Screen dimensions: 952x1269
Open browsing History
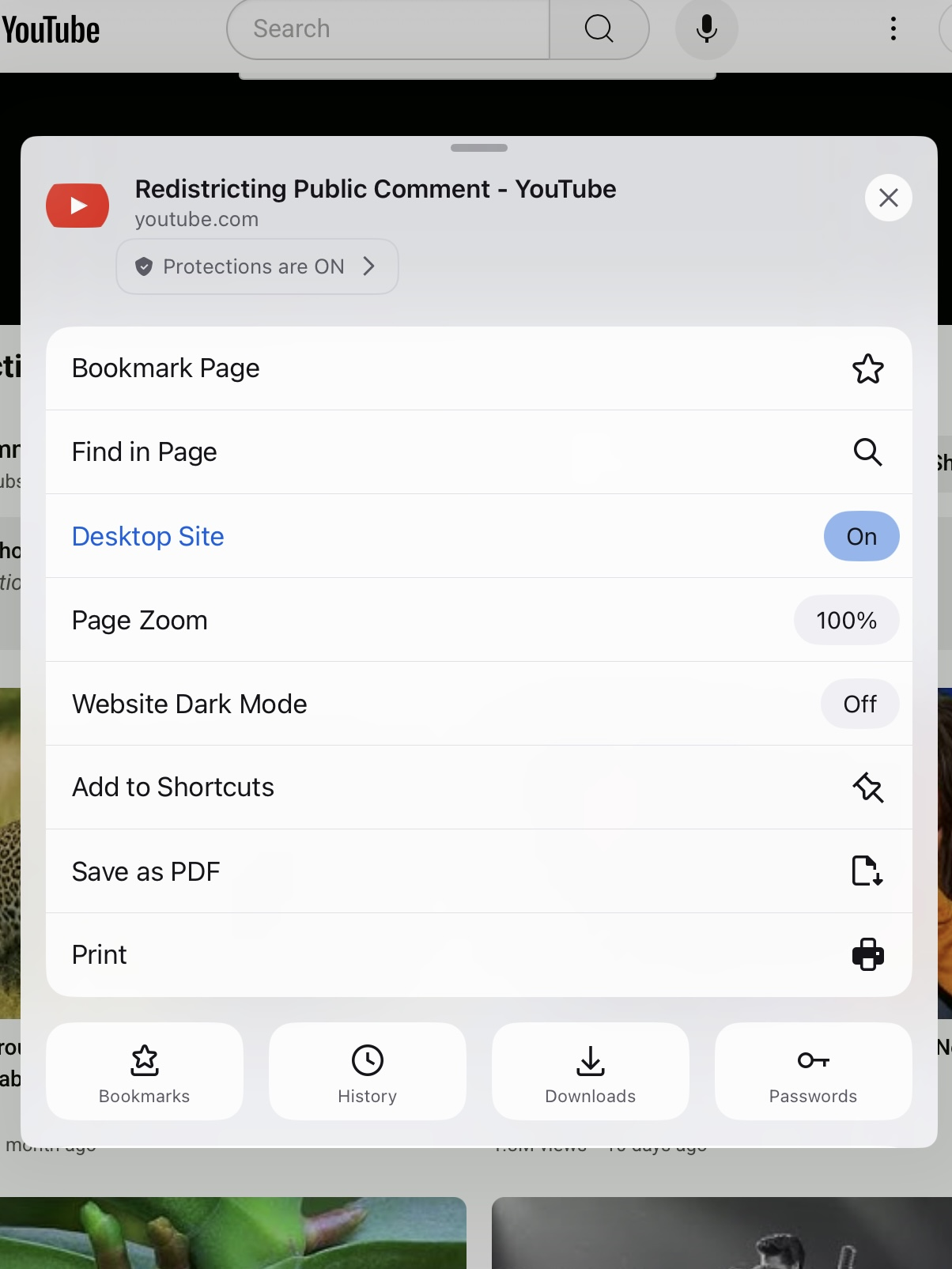point(368,1071)
